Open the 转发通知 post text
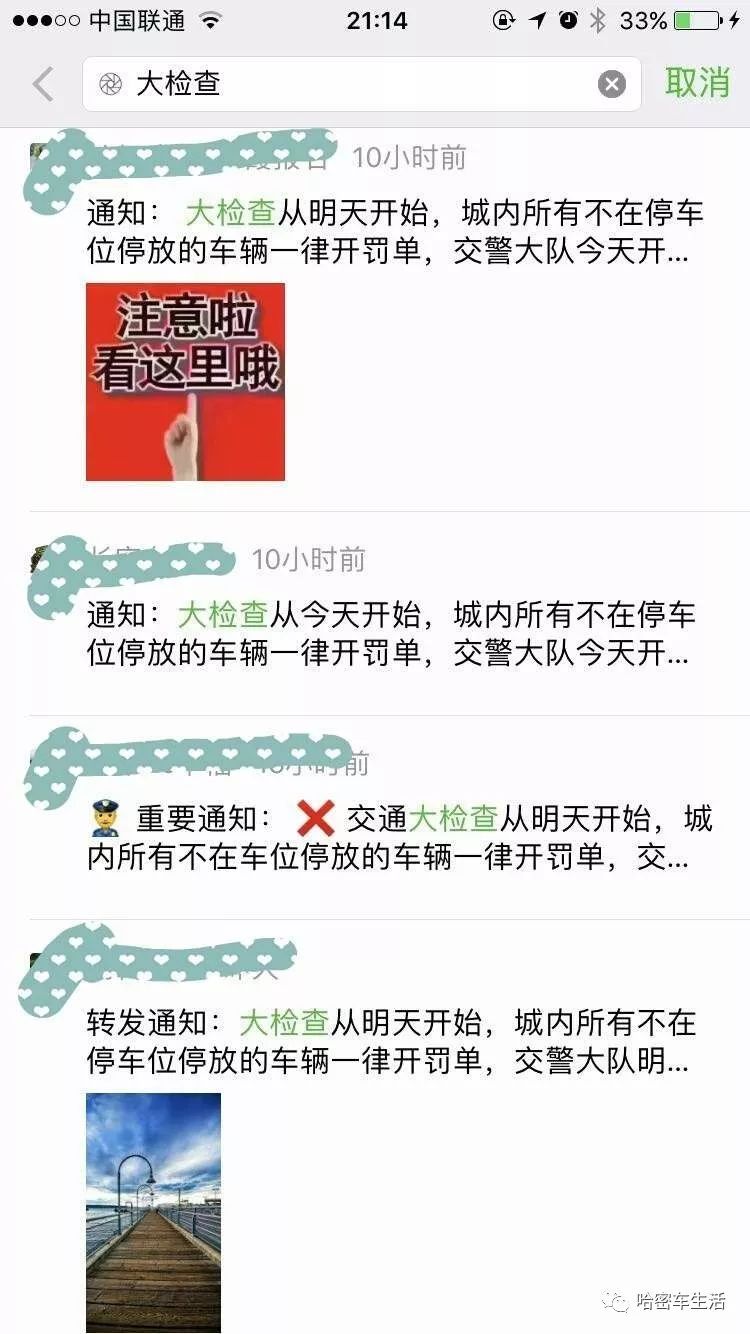The width and height of the screenshot is (750, 1334). (x=390, y=1042)
